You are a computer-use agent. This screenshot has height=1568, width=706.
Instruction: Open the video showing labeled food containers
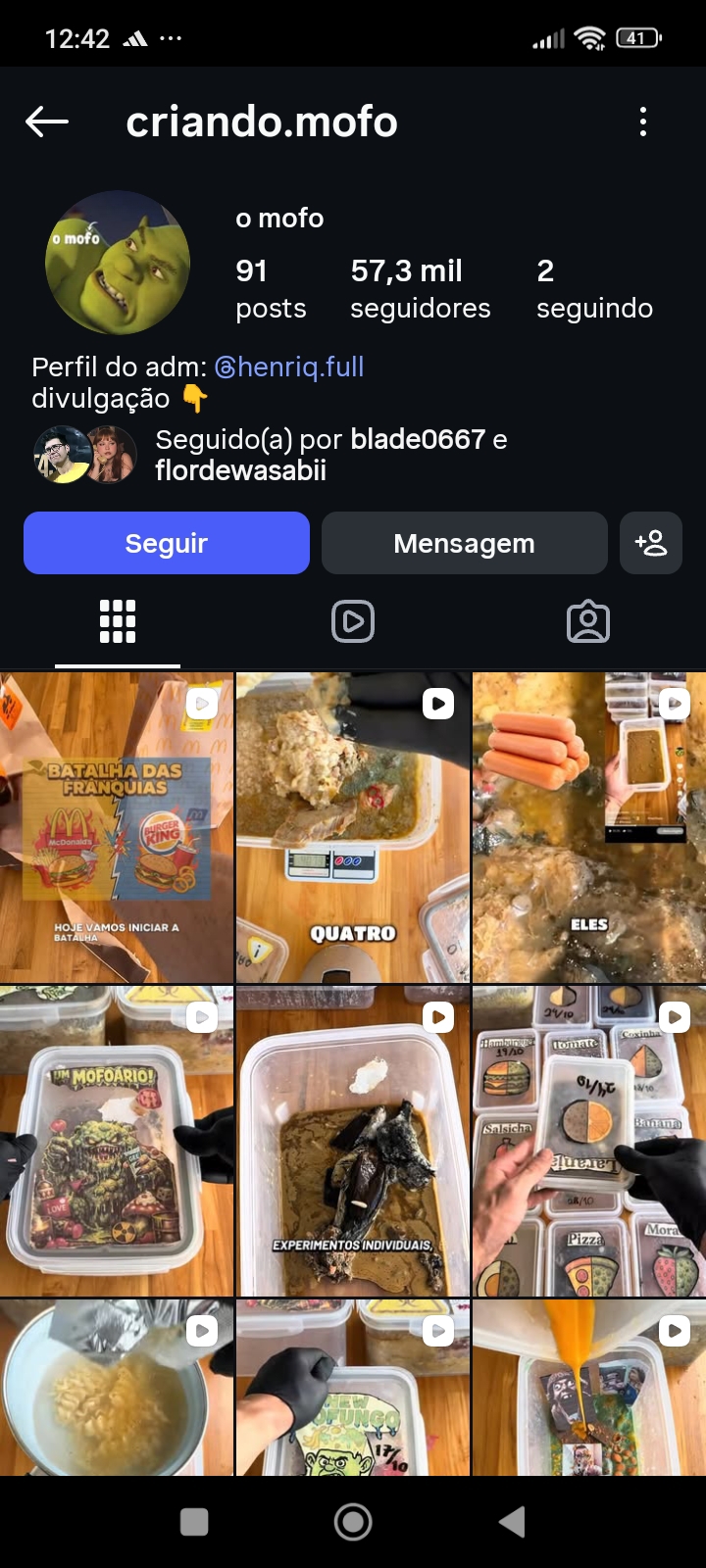click(x=588, y=1142)
